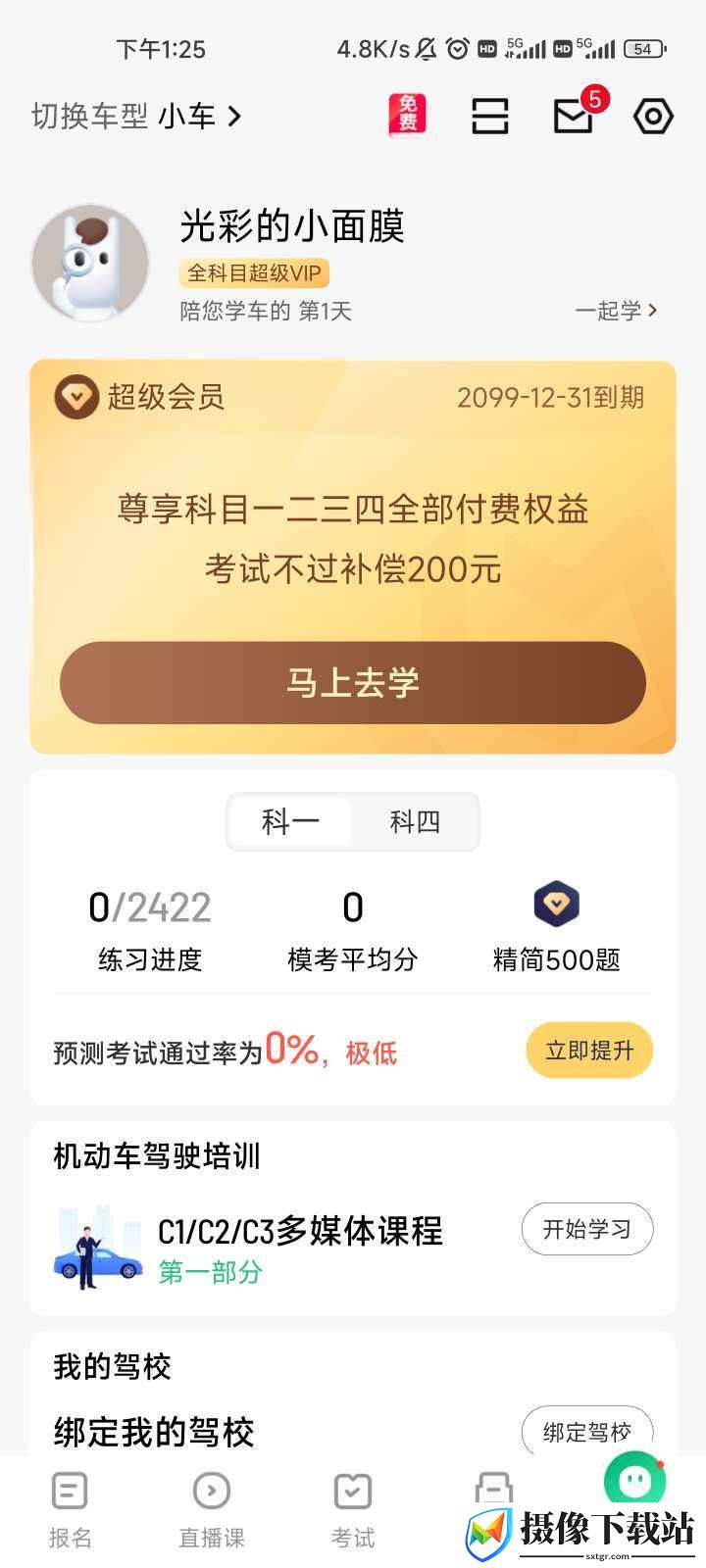Tap the 绑定驾校 button
Image resolution: width=706 pixels, height=1568 pixels.
tap(587, 1432)
